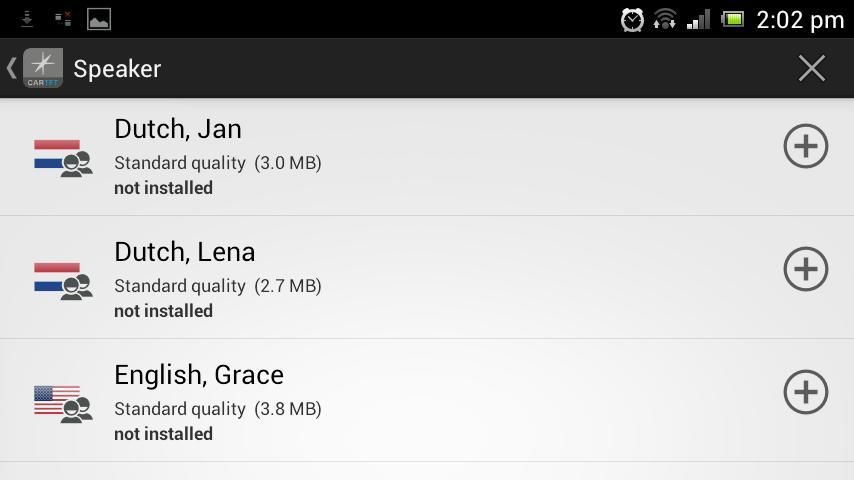Open the Dutch, Jan row
854x480 pixels.
click(400, 157)
